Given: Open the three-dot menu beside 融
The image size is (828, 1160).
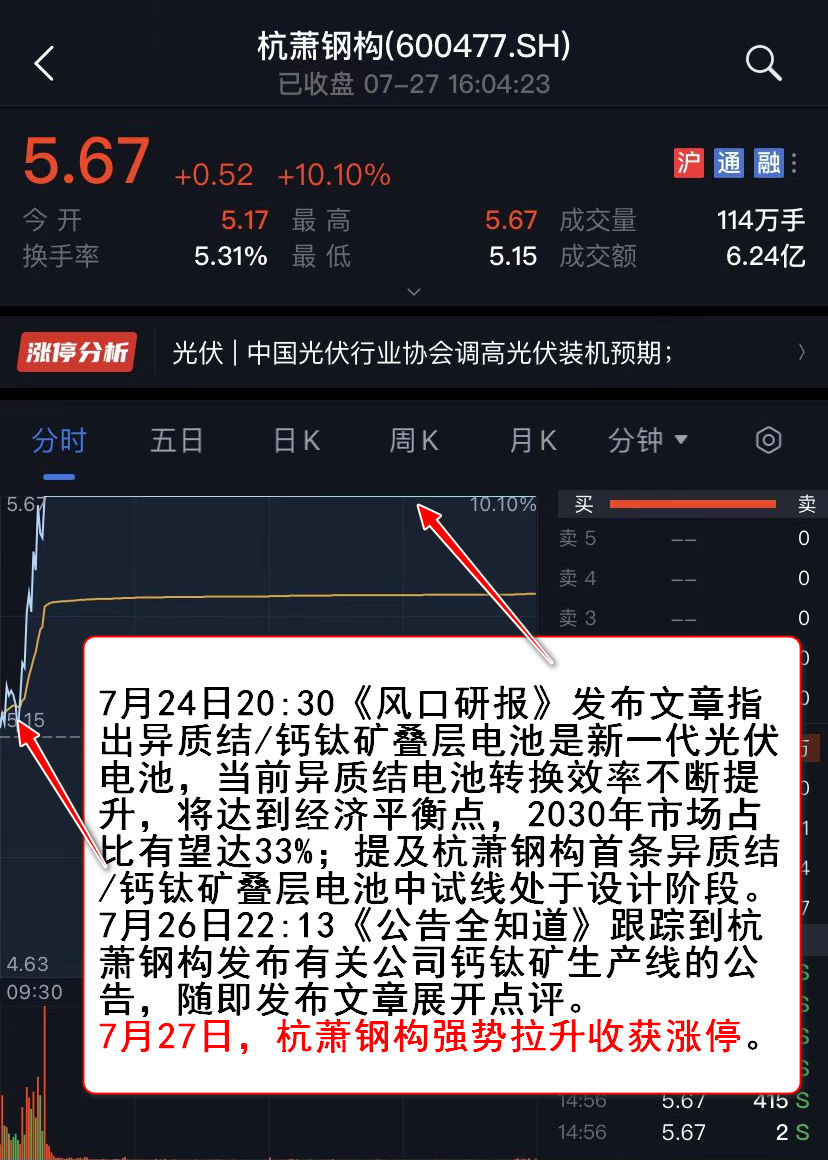Looking at the screenshot, I should (795, 163).
